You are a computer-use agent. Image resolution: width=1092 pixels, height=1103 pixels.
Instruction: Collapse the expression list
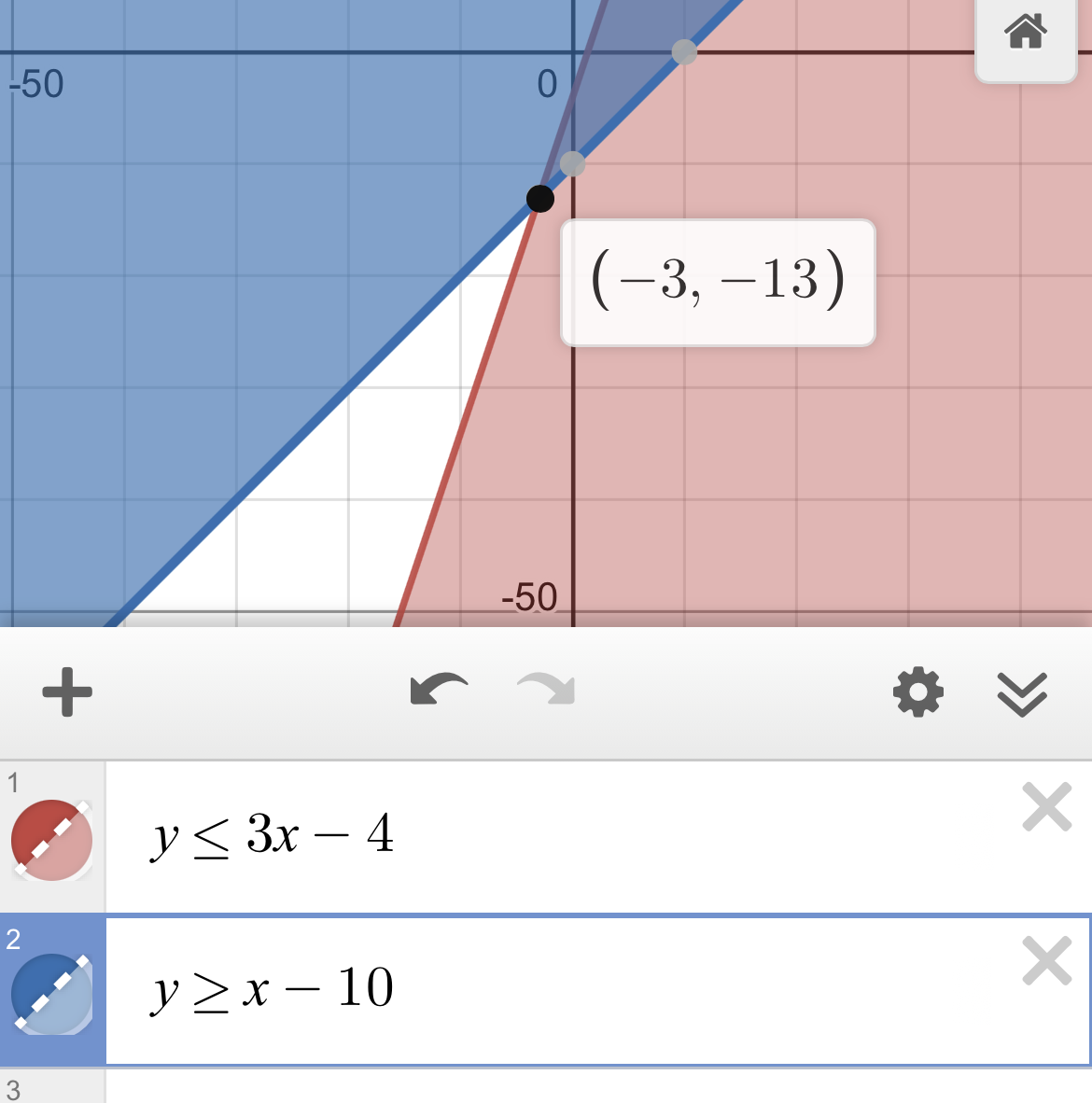tap(1022, 693)
